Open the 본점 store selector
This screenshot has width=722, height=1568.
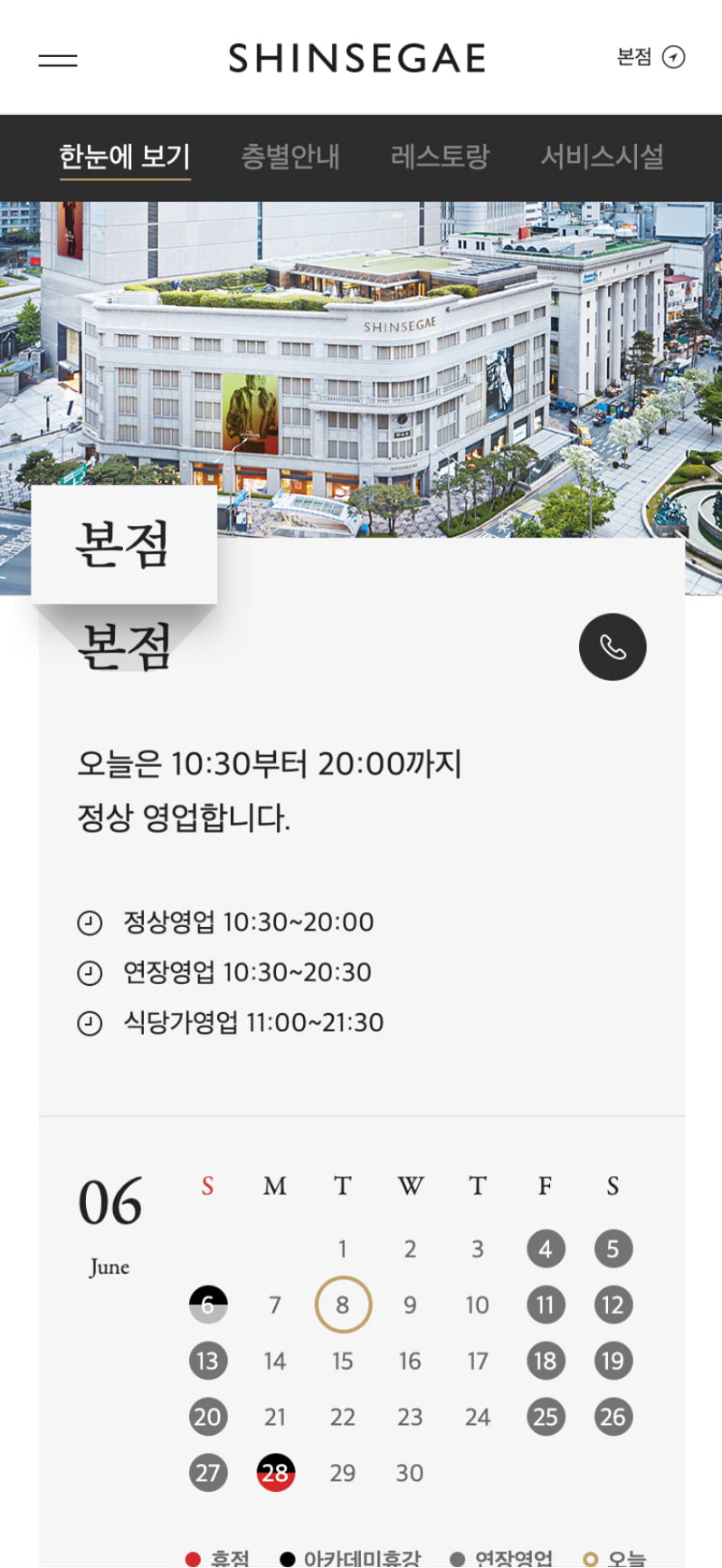[x=650, y=57]
